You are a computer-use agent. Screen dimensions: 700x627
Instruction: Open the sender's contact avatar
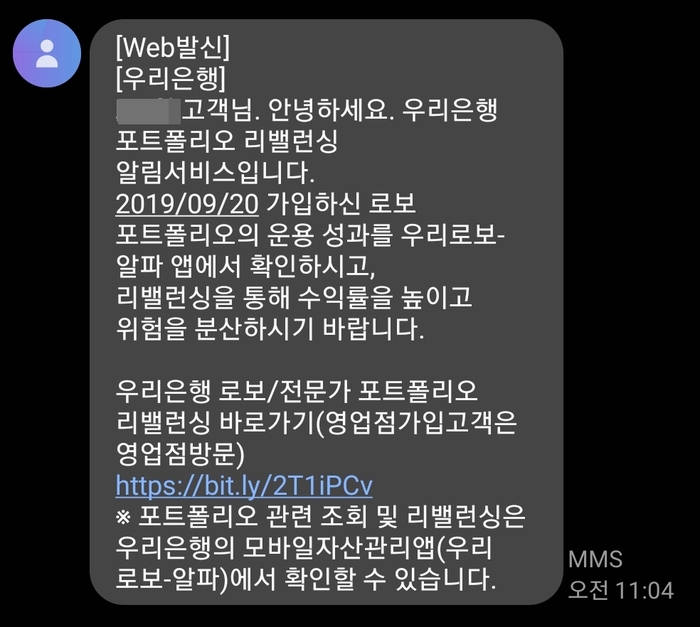(x=47, y=54)
